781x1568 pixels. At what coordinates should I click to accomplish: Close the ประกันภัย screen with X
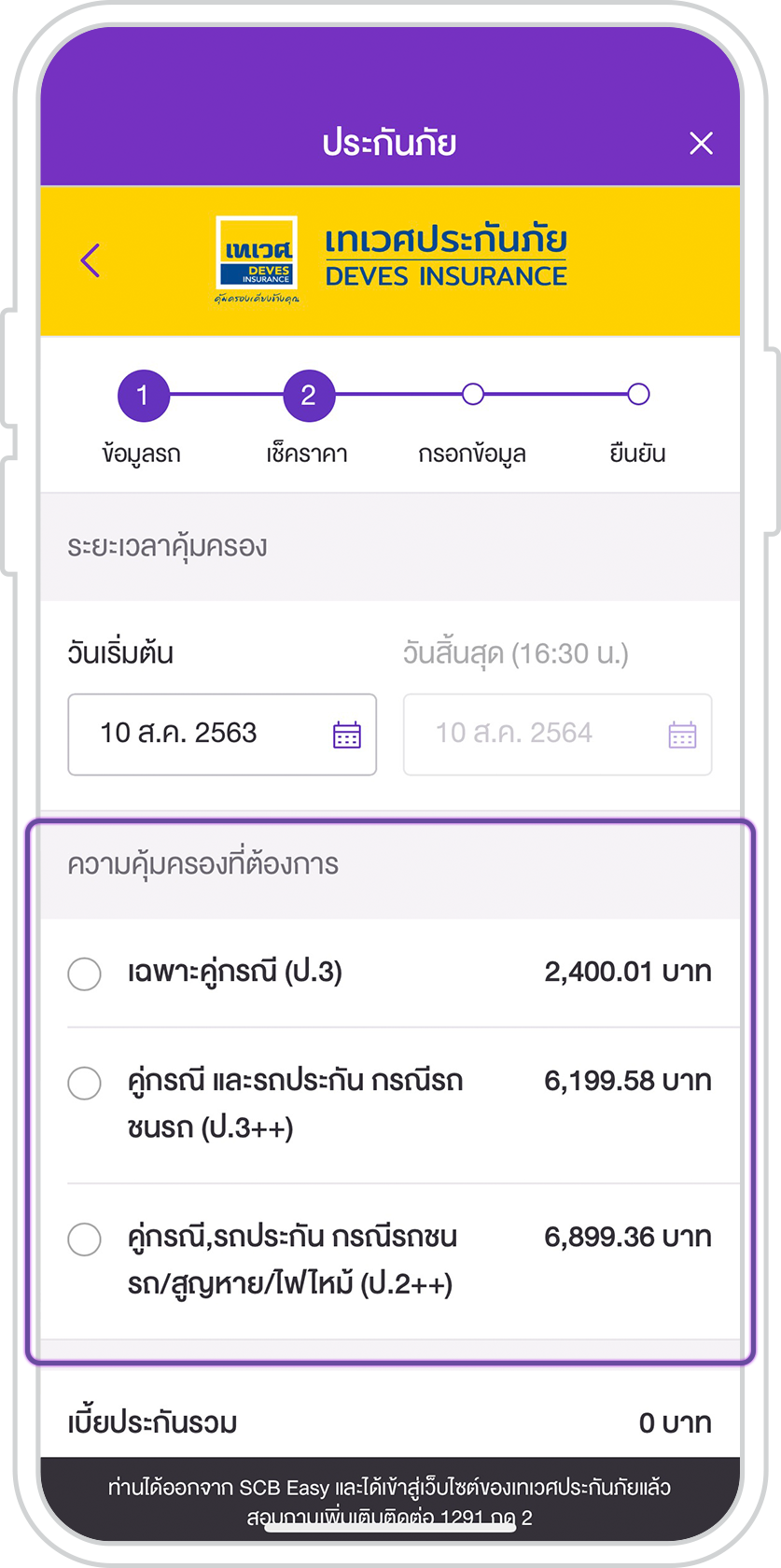(701, 143)
